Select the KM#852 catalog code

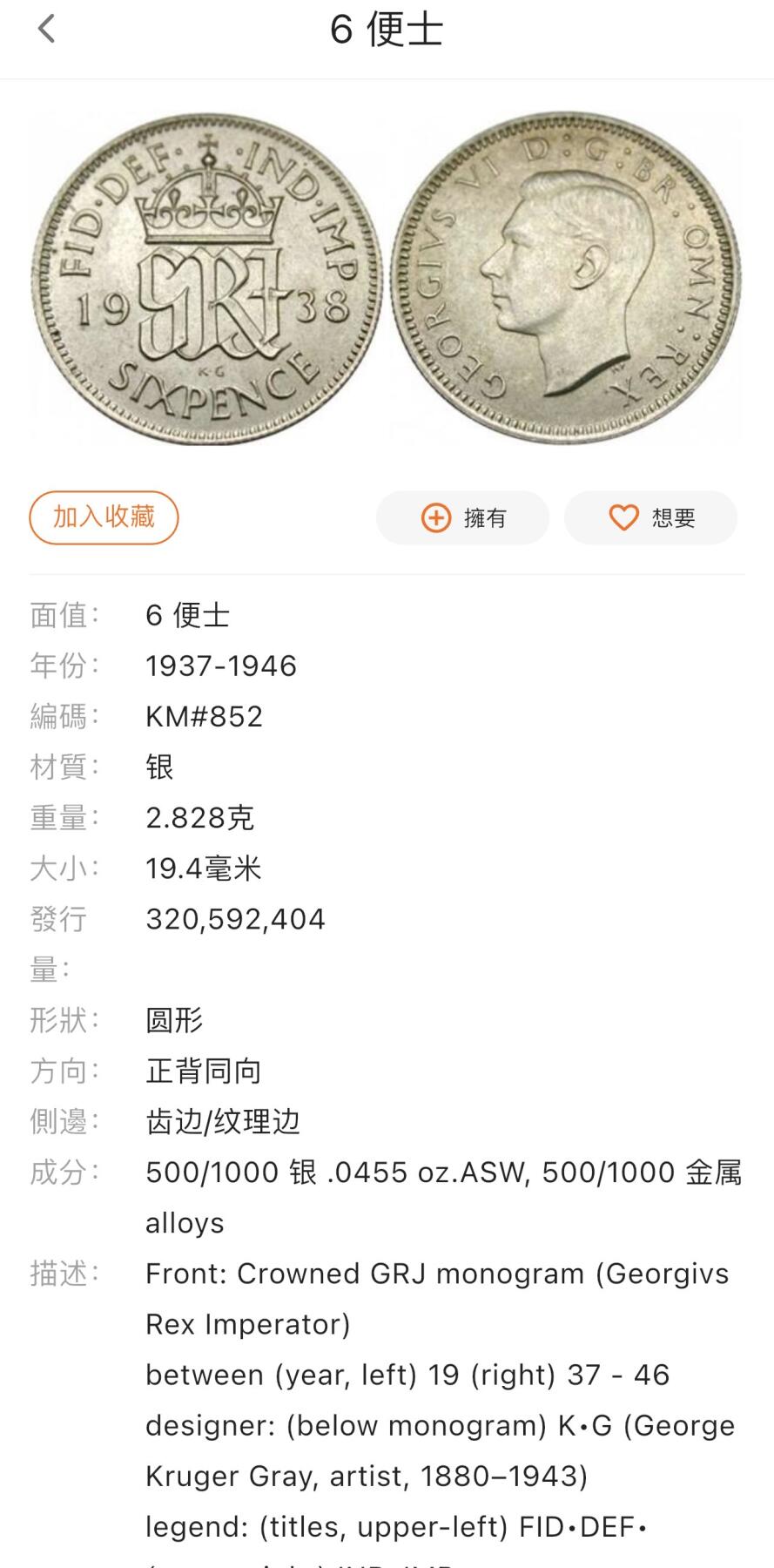click(204, 716)
